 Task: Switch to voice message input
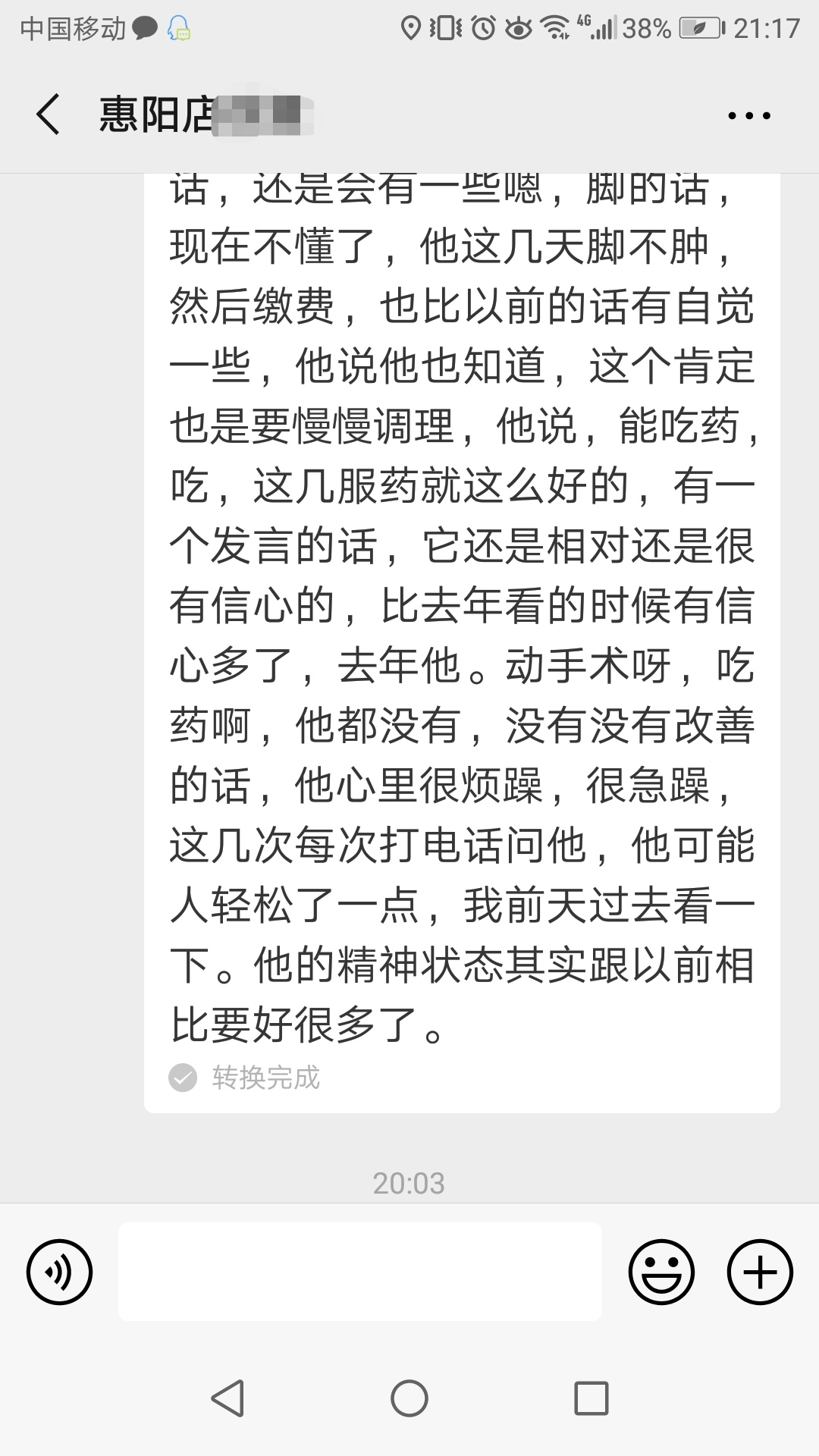click(59, 1272)
